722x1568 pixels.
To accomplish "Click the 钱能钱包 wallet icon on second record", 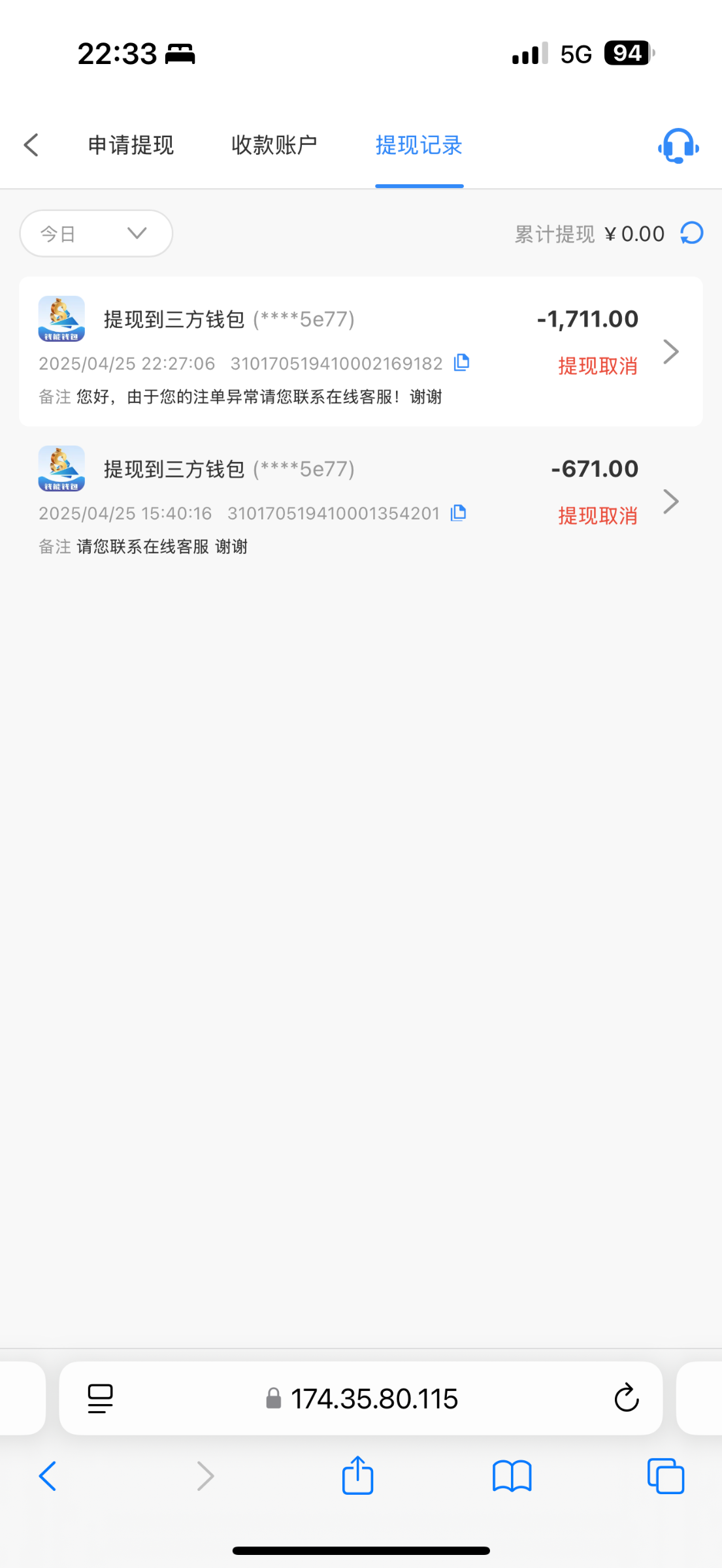I will pyautogui.click(x=62, y=468).
